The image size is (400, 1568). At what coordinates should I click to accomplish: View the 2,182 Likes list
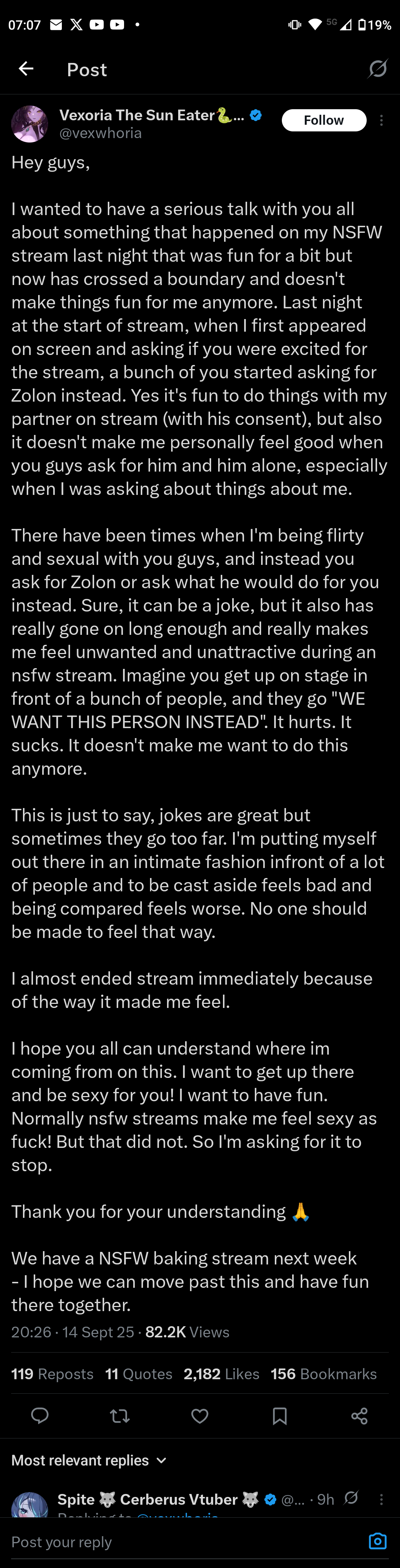pos(221,1374)
